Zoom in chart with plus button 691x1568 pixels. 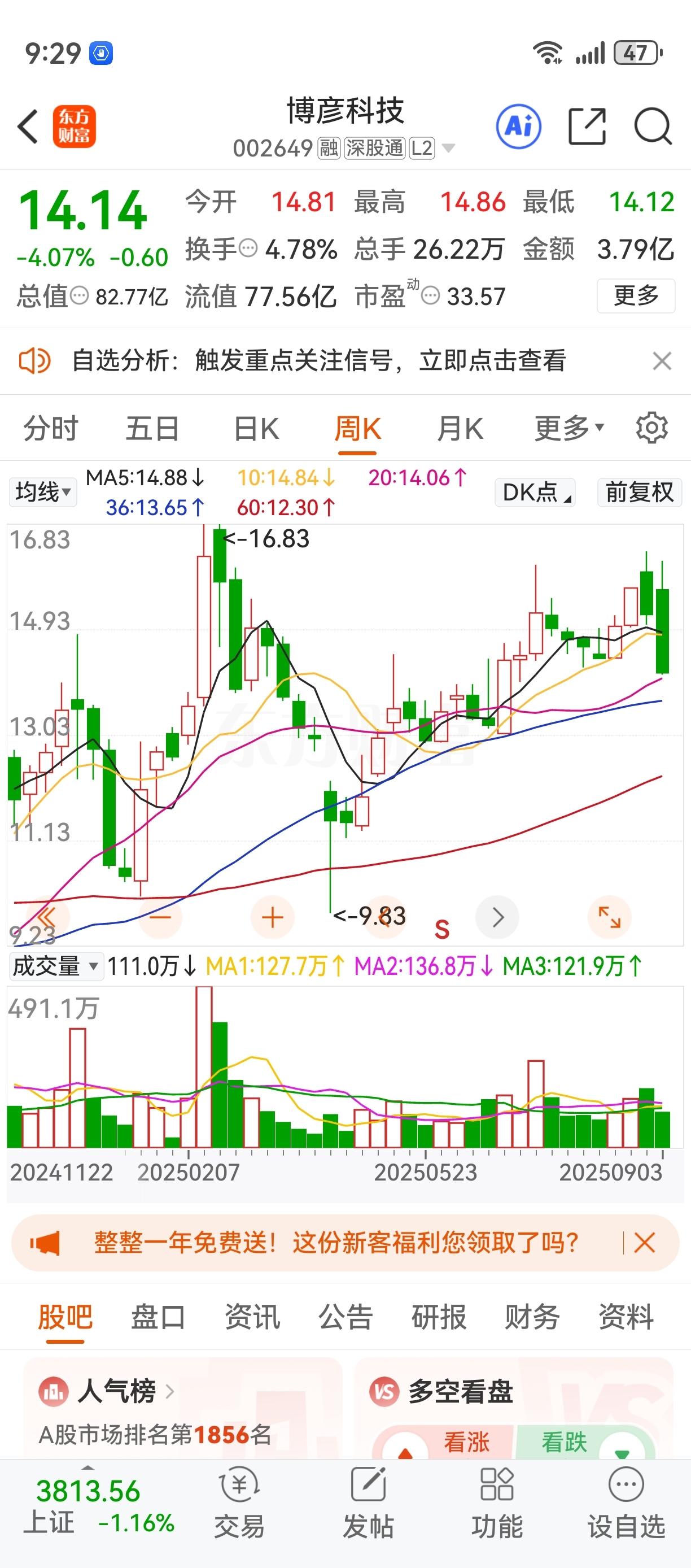(x=273, y=917)
